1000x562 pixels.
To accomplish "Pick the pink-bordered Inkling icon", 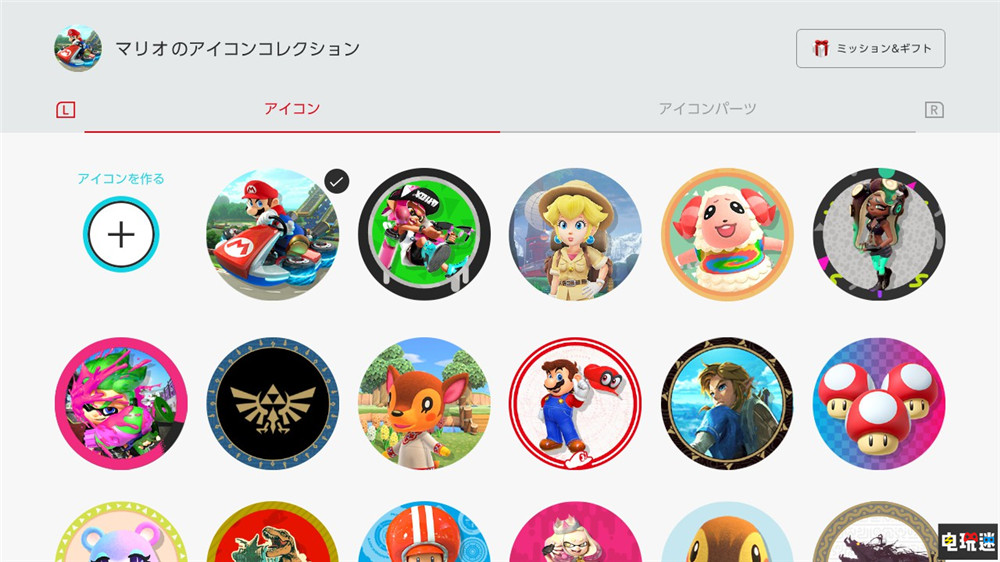I will tap(121, 403).
